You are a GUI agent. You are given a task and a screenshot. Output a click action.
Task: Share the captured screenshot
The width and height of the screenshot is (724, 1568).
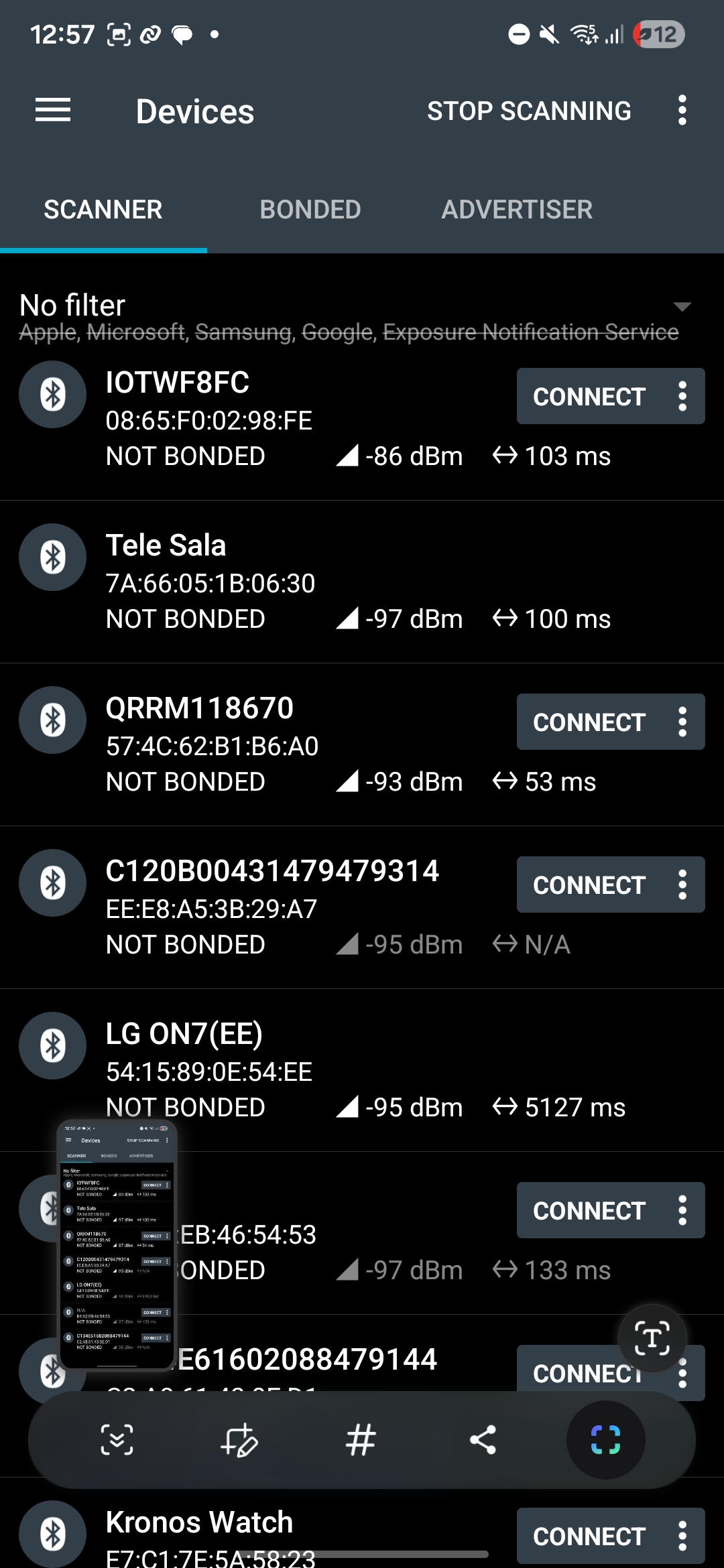(x=483, y=1440)
